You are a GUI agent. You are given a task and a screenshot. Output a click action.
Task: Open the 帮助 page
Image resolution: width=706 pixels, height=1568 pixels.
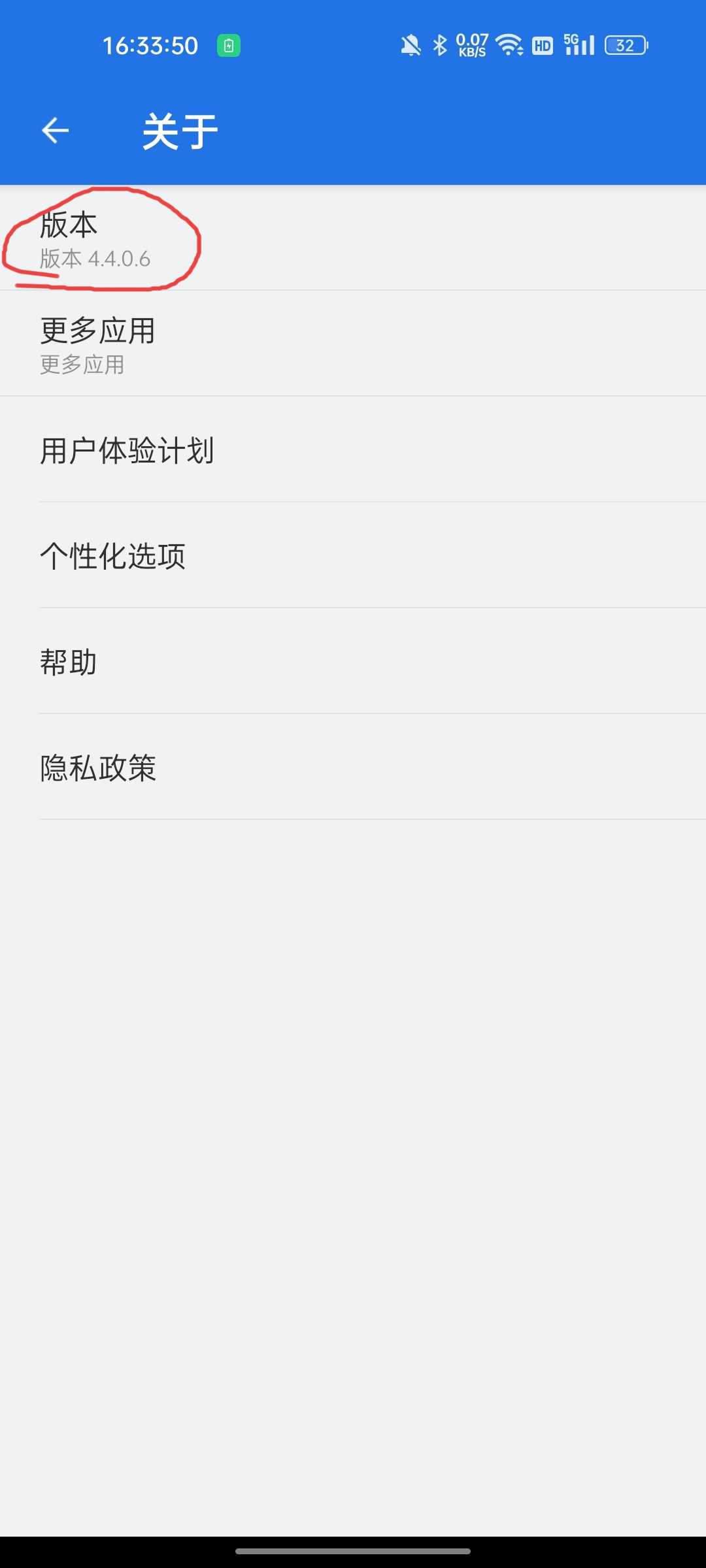(353, 661)
